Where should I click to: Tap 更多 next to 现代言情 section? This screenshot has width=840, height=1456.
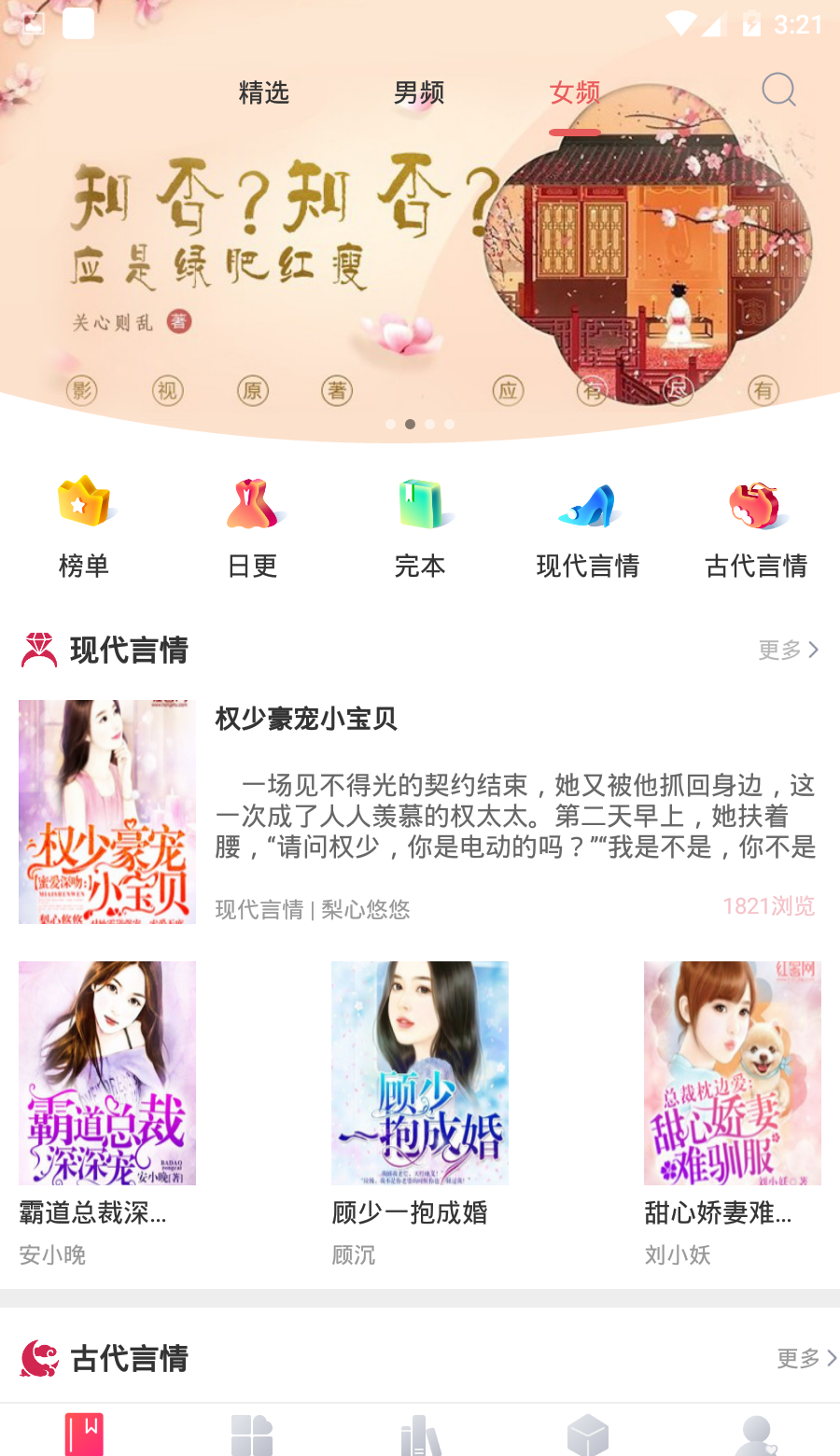788,650
